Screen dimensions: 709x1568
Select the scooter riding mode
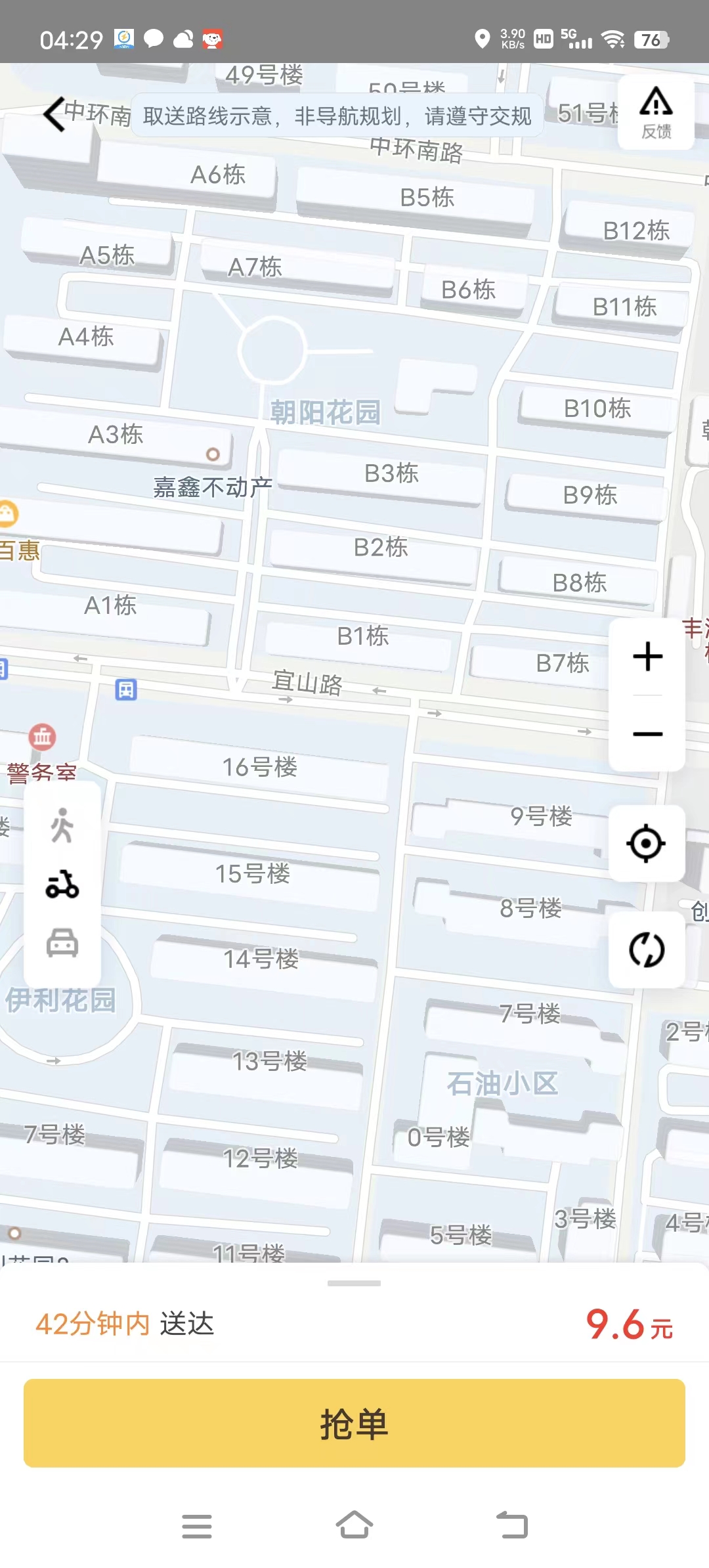coord(62,884)
